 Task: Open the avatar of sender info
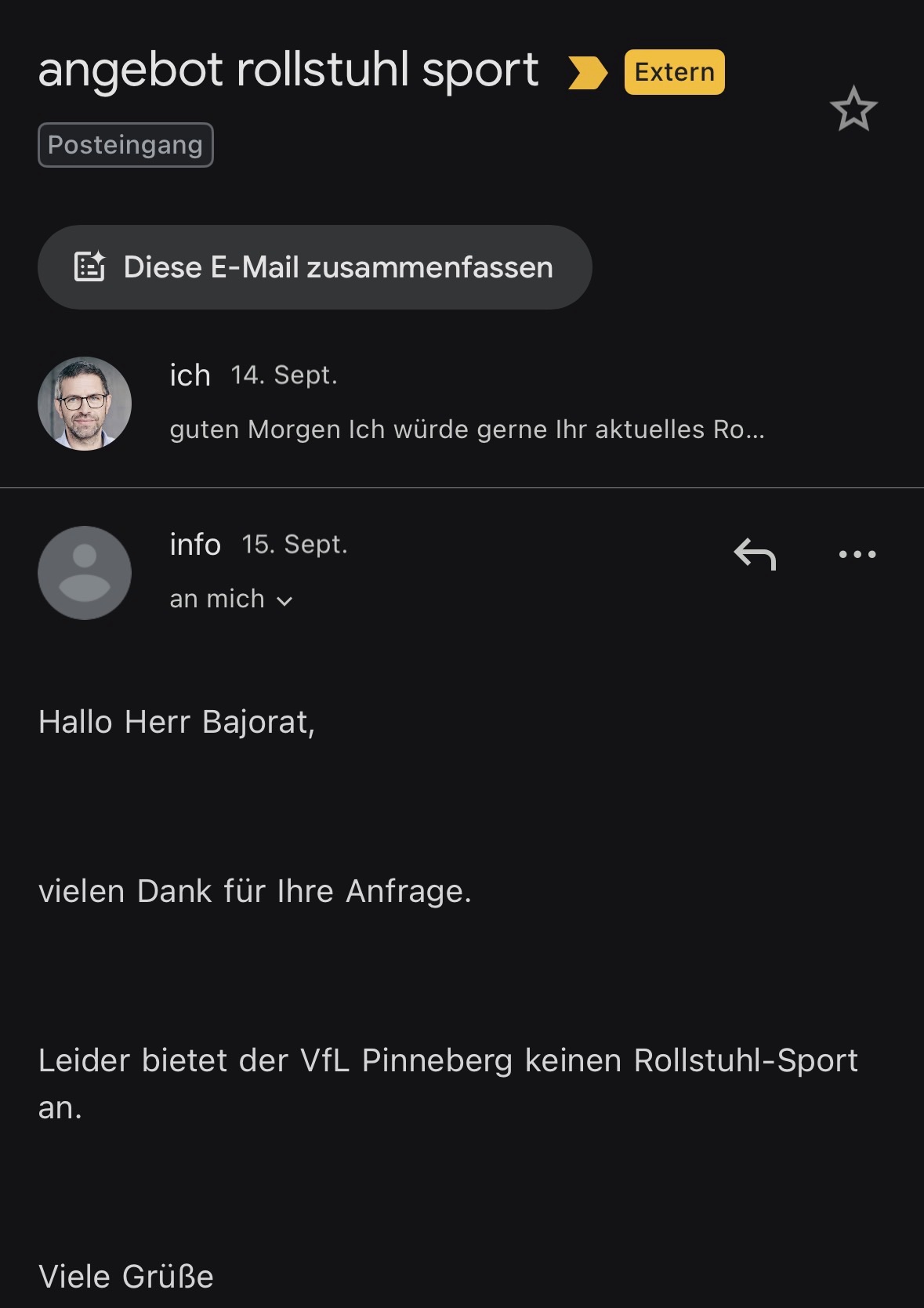pos(84,572)
